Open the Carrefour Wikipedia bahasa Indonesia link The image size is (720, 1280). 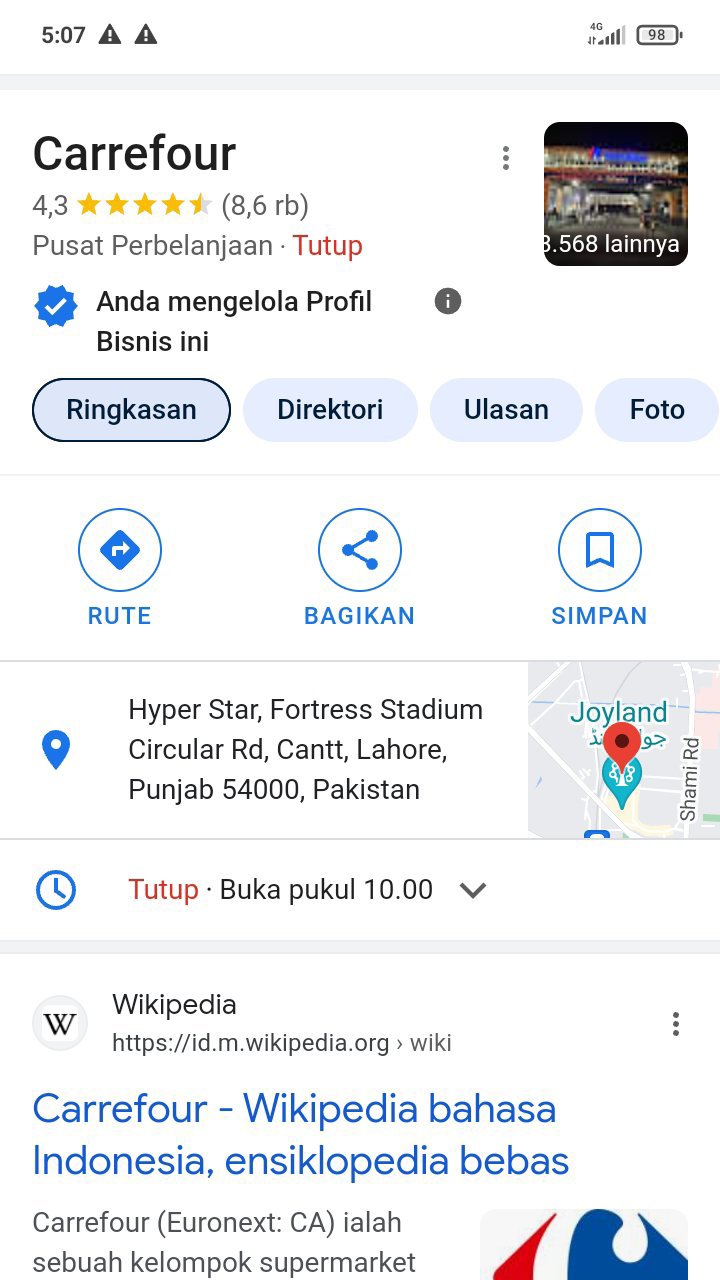(x=300, y=1135)
